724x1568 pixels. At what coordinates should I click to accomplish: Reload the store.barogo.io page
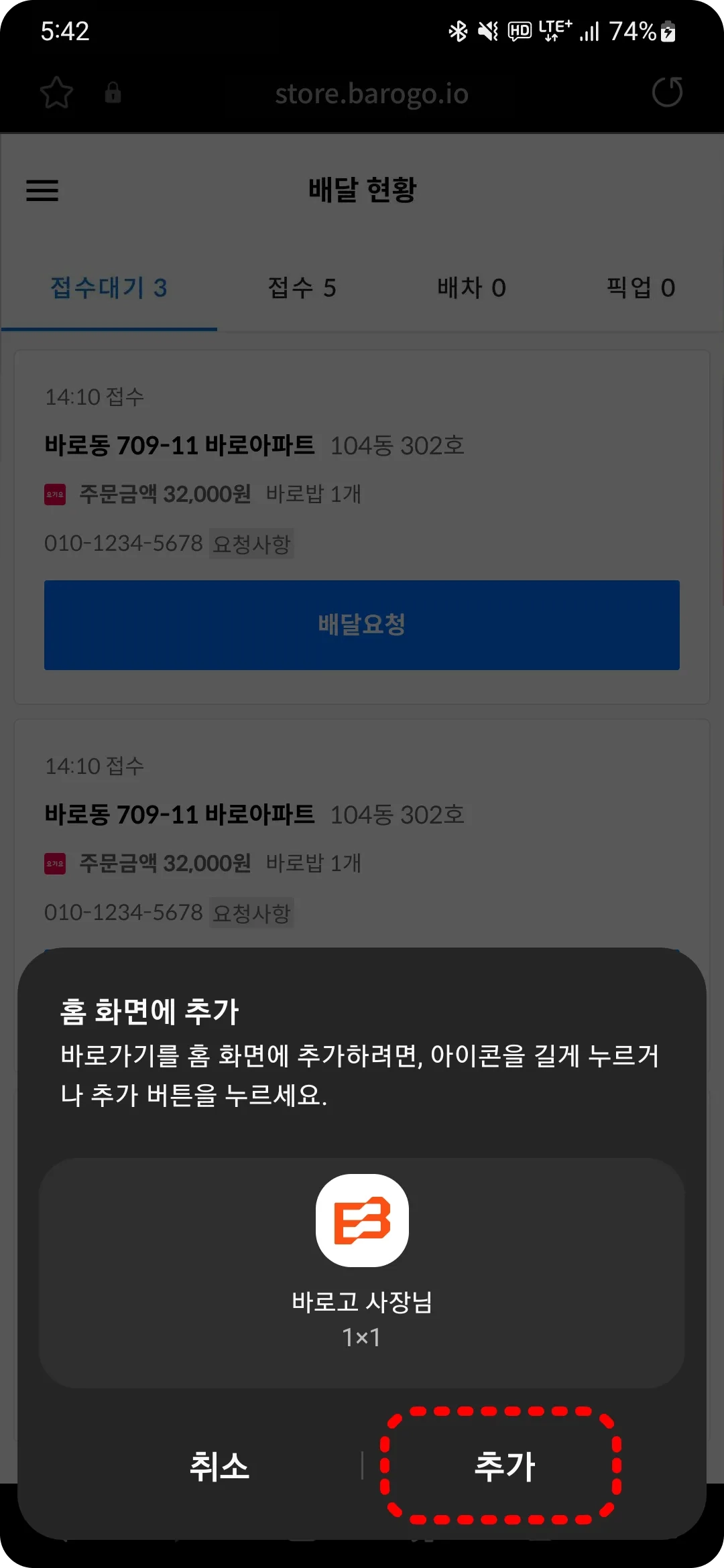click(x=667, y=92)
